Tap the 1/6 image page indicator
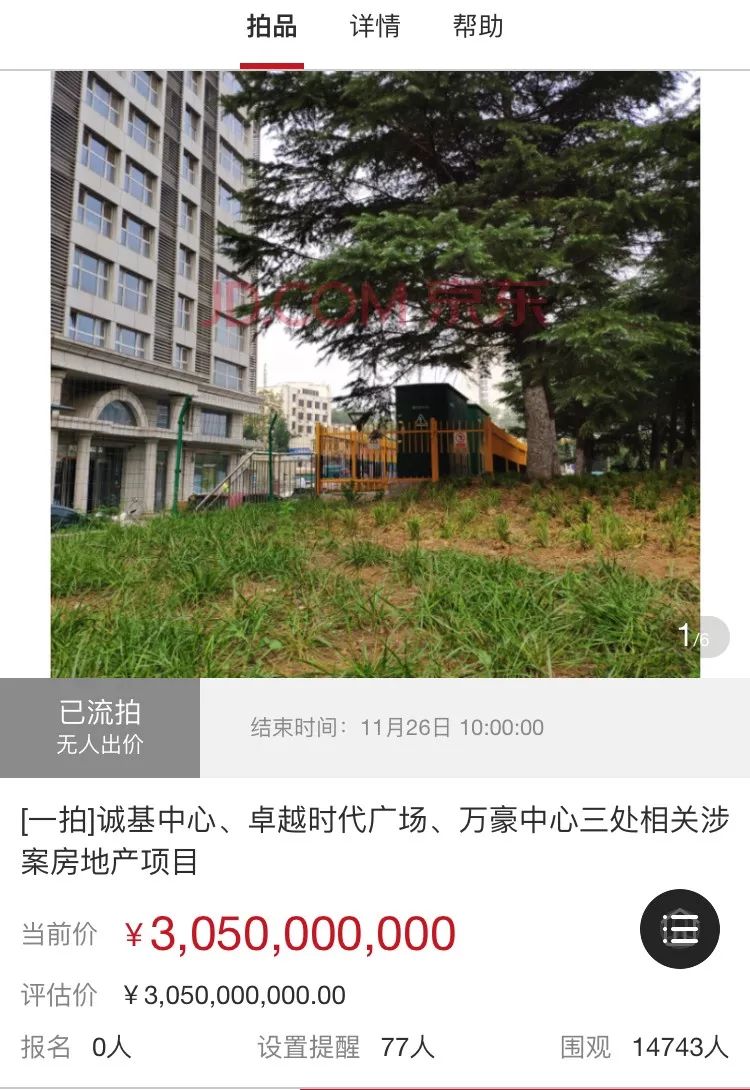 [694, 635]
